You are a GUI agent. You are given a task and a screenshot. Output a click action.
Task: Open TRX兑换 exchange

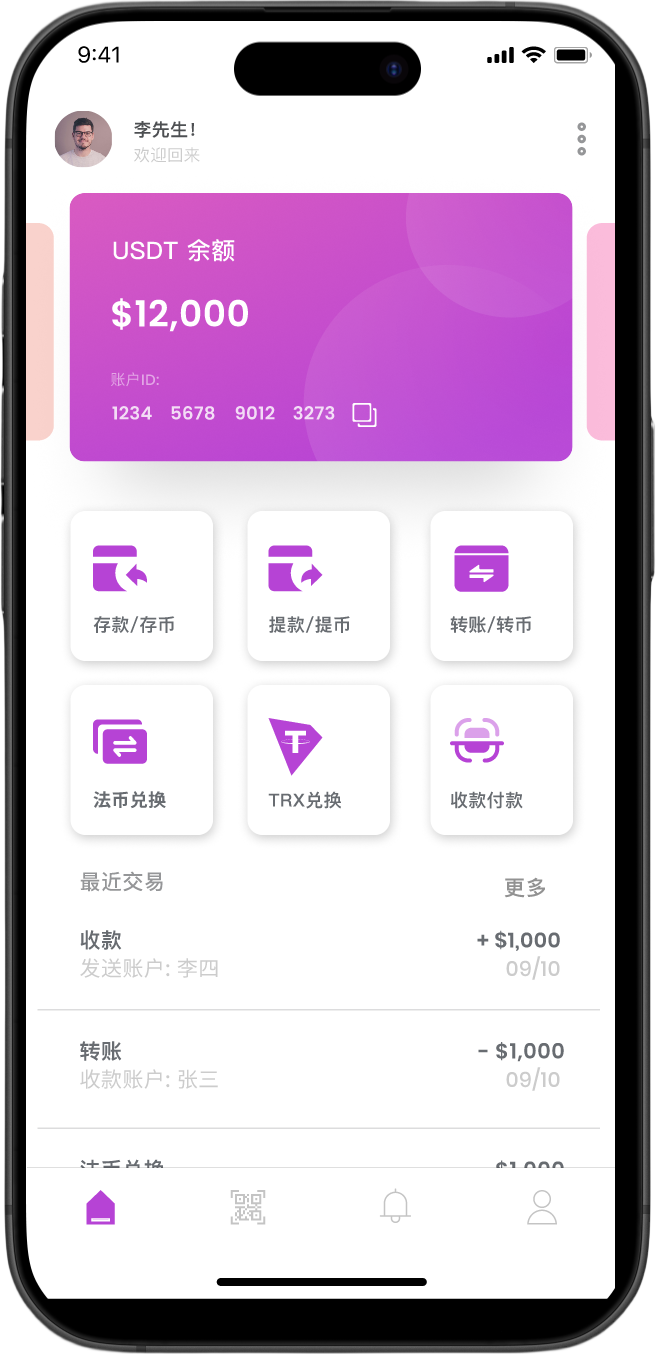click(x=318, y=760)
